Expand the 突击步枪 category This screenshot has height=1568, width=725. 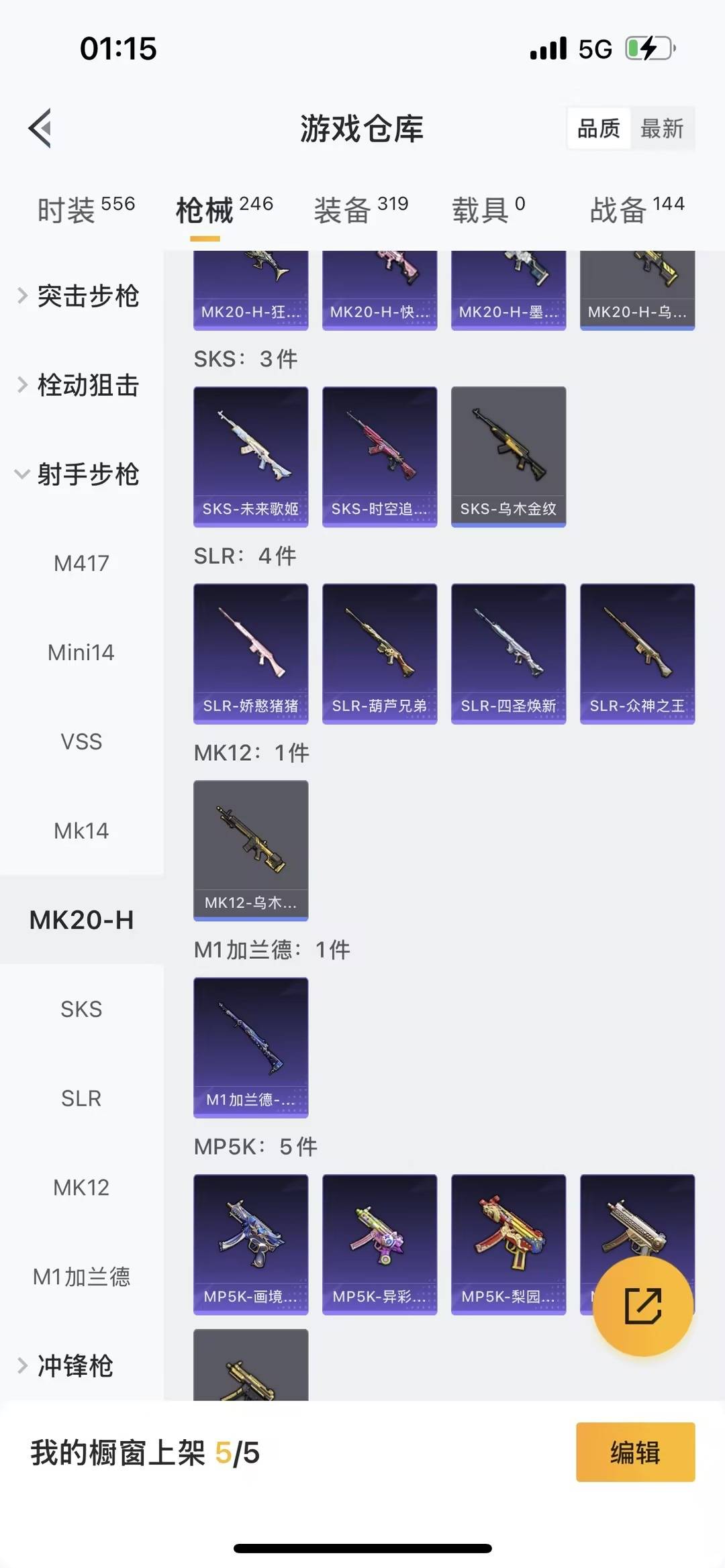(x=88, y=297)
